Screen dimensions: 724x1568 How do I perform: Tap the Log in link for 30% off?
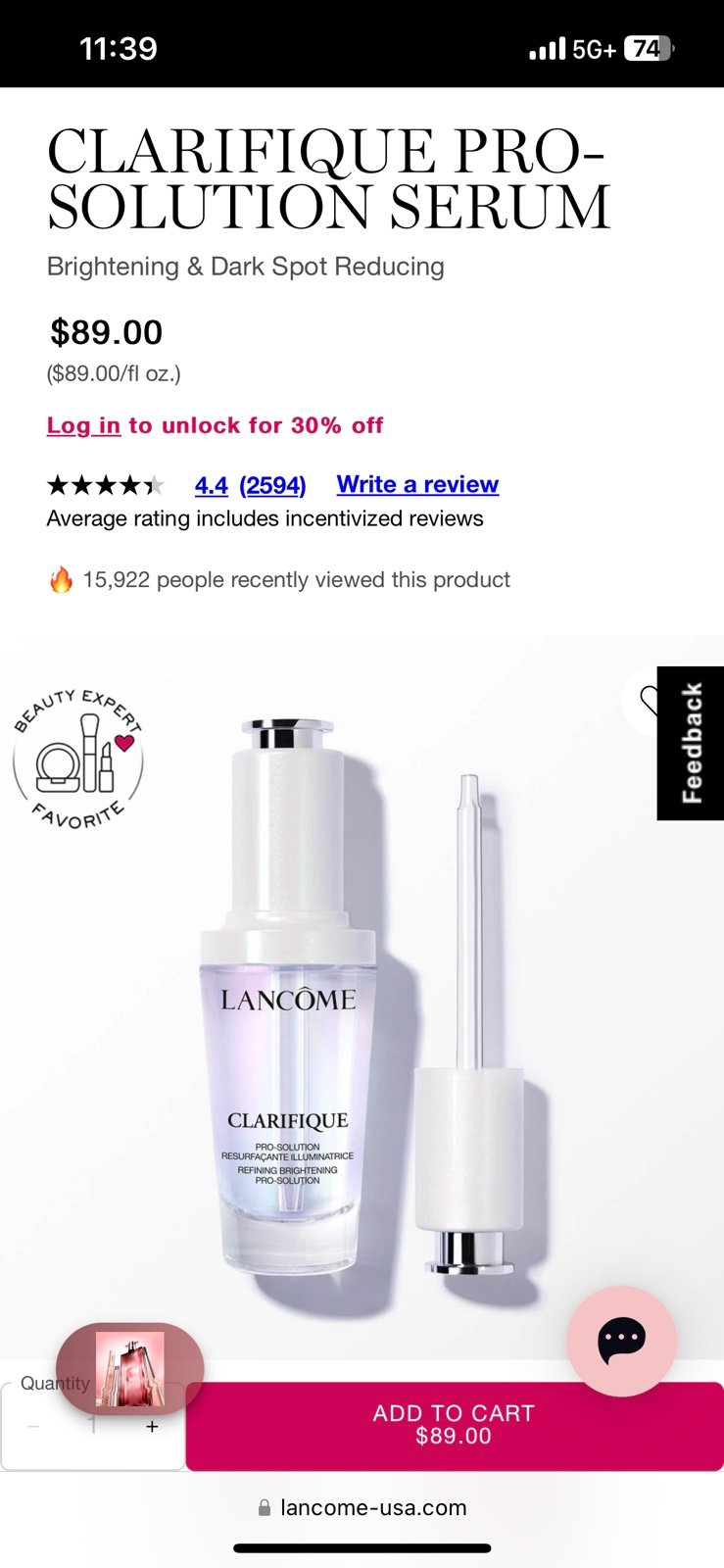(83, 425)
